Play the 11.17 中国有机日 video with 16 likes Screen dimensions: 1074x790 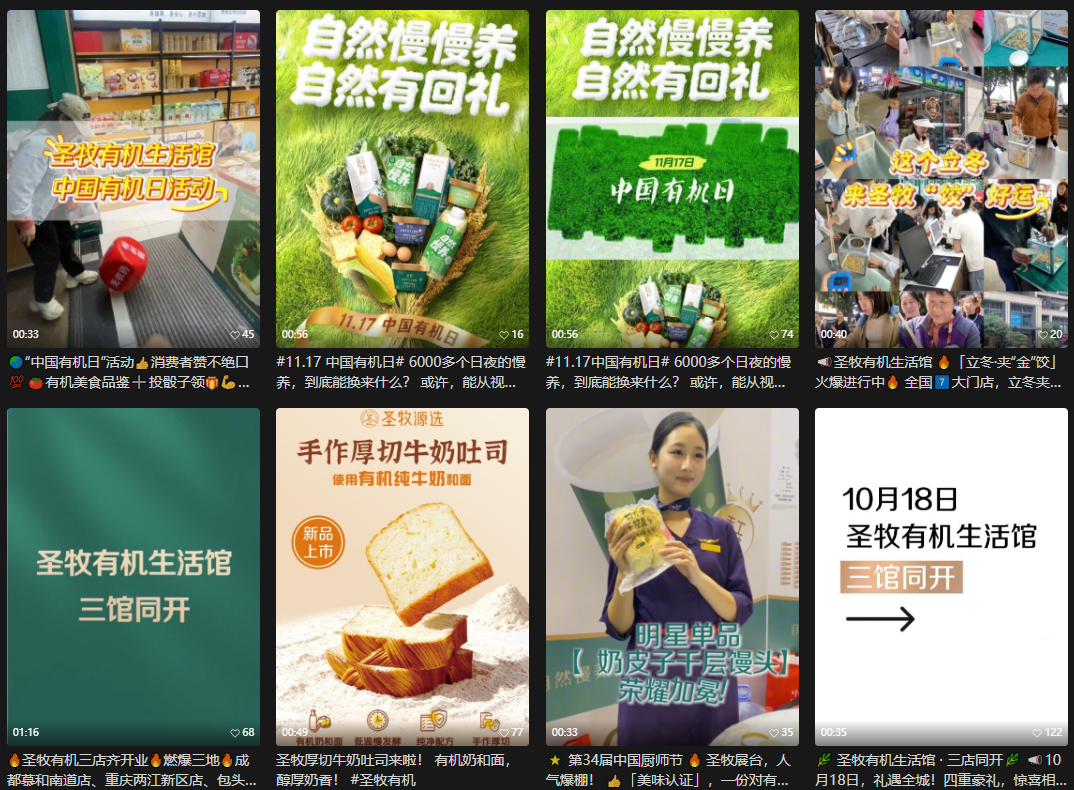[402, 180]
